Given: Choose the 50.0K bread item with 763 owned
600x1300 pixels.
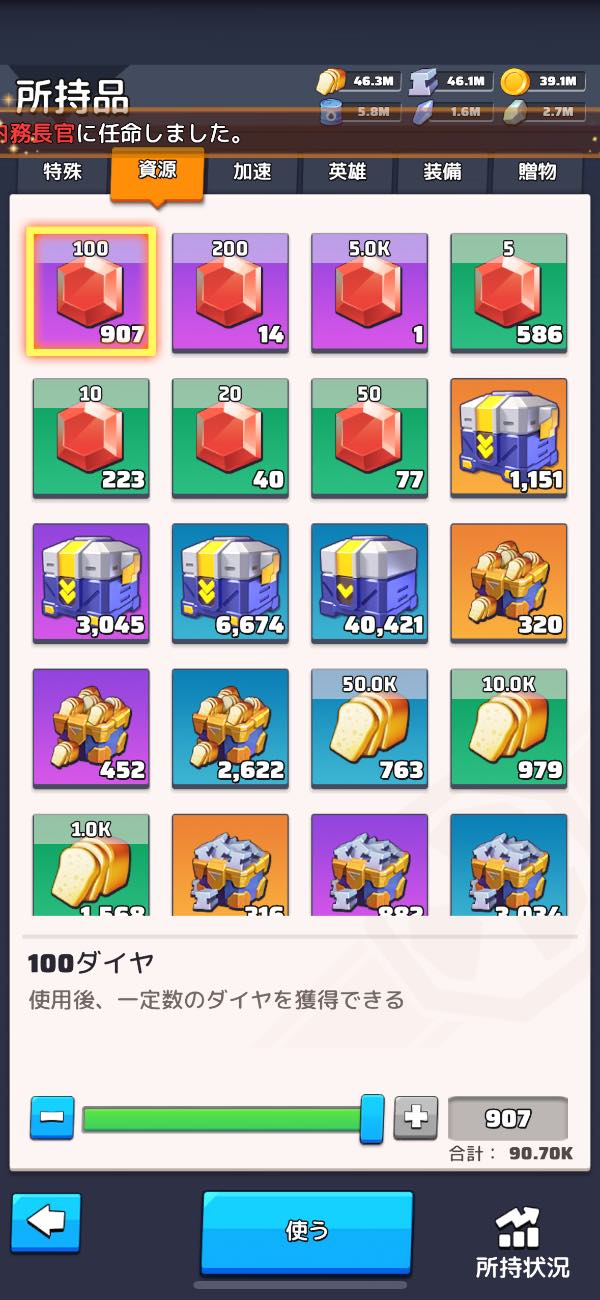Looking at the screenshot, I should pos(369,727).
